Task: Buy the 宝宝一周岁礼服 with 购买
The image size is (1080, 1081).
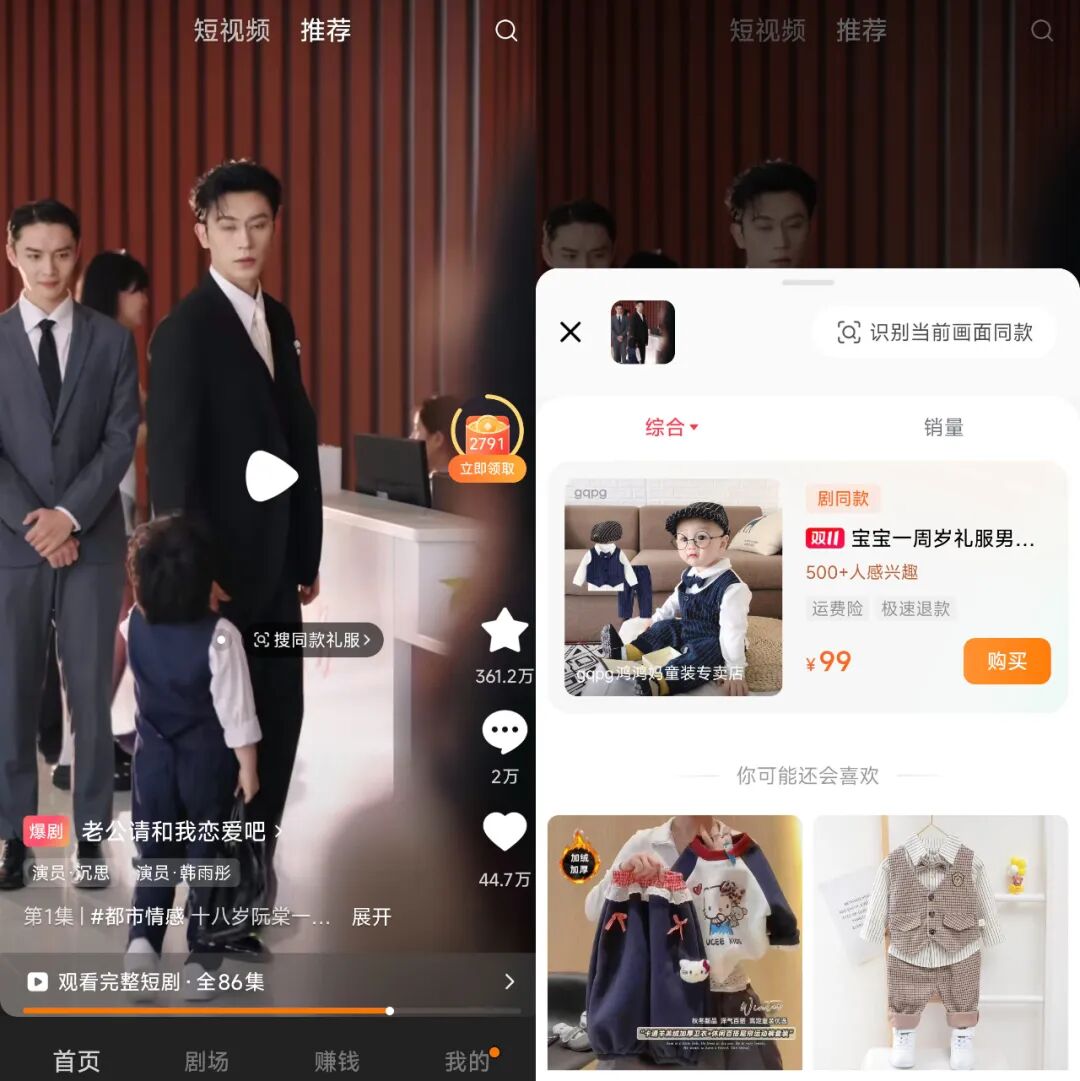Action: 1006,661
